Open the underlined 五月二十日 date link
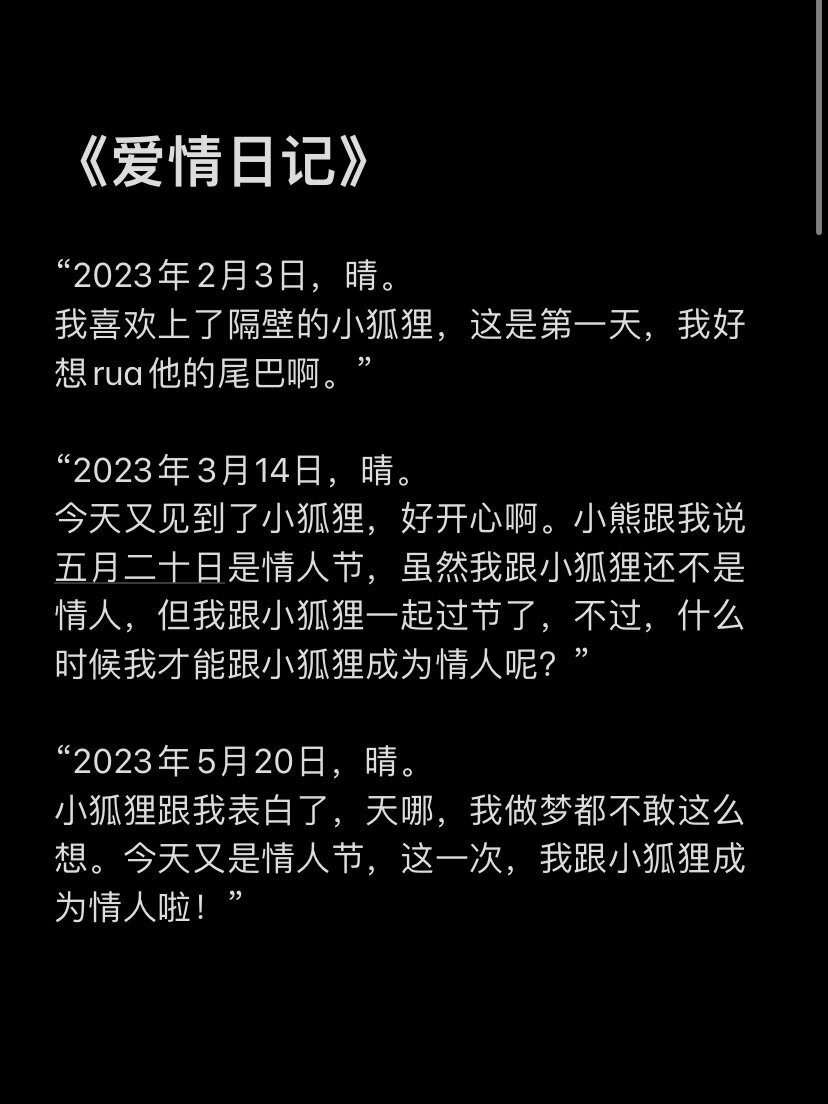 pos(138,568)
